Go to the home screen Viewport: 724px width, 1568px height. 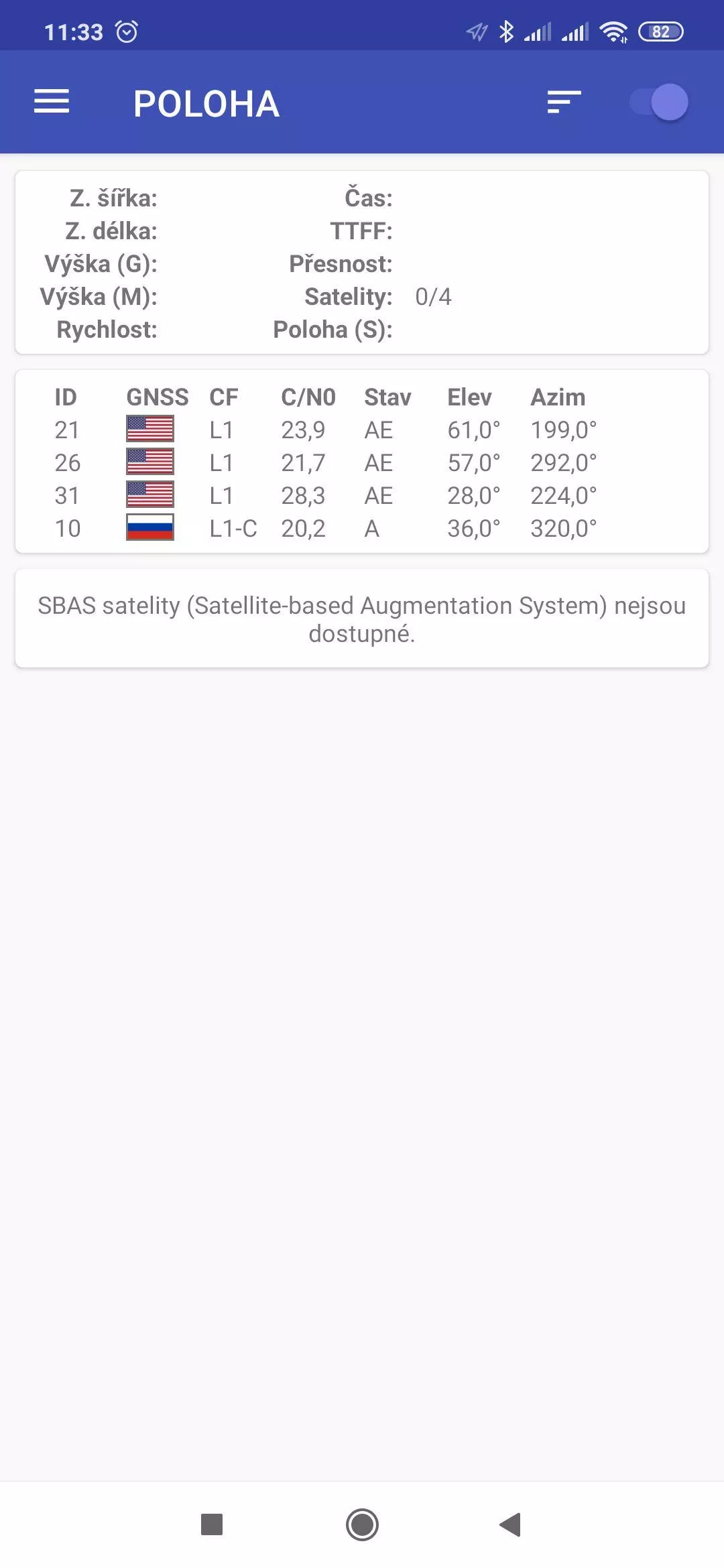coord(362,1524)
